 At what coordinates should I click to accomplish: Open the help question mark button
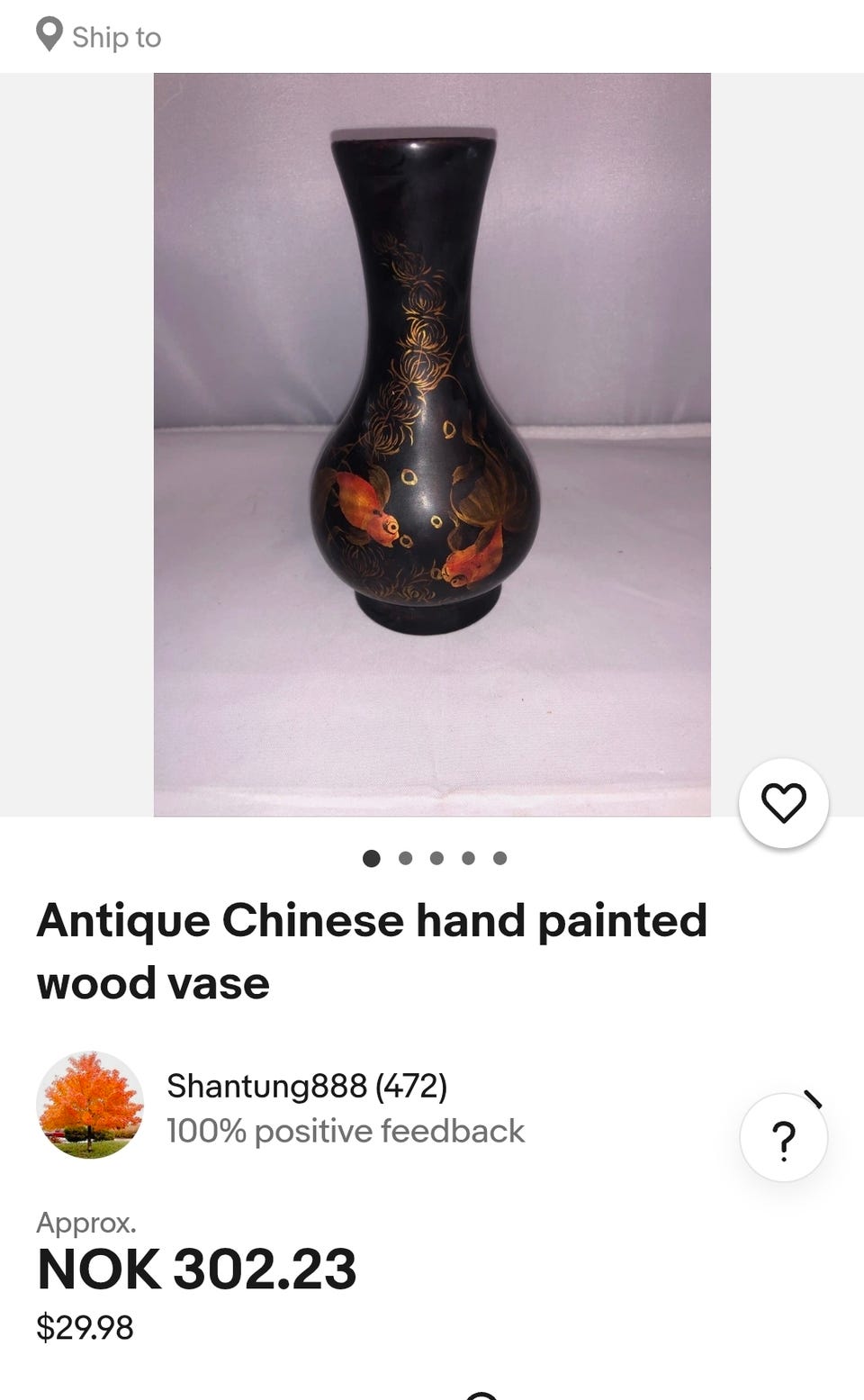(x=783, y=1137)
